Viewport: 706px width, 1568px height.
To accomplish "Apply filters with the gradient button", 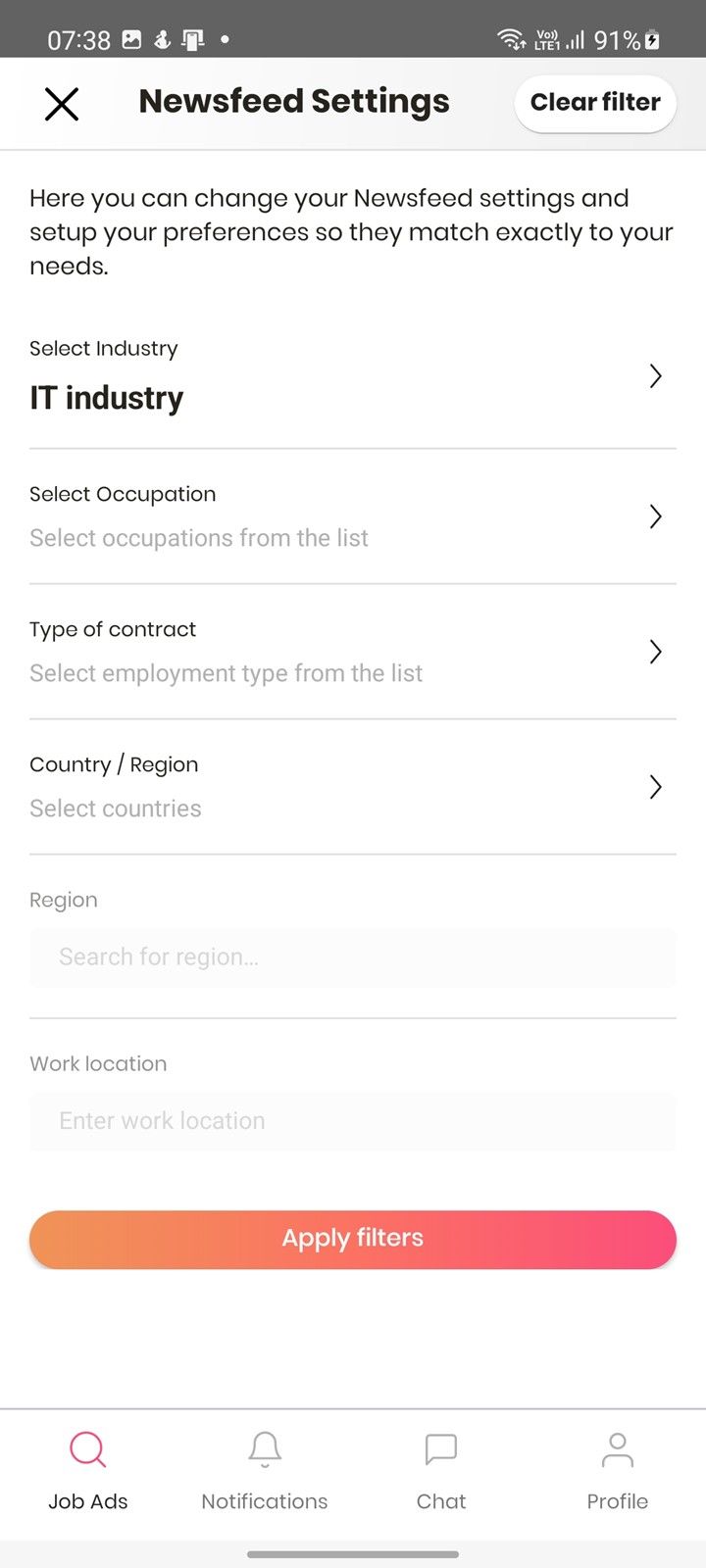I will 353,1239.
